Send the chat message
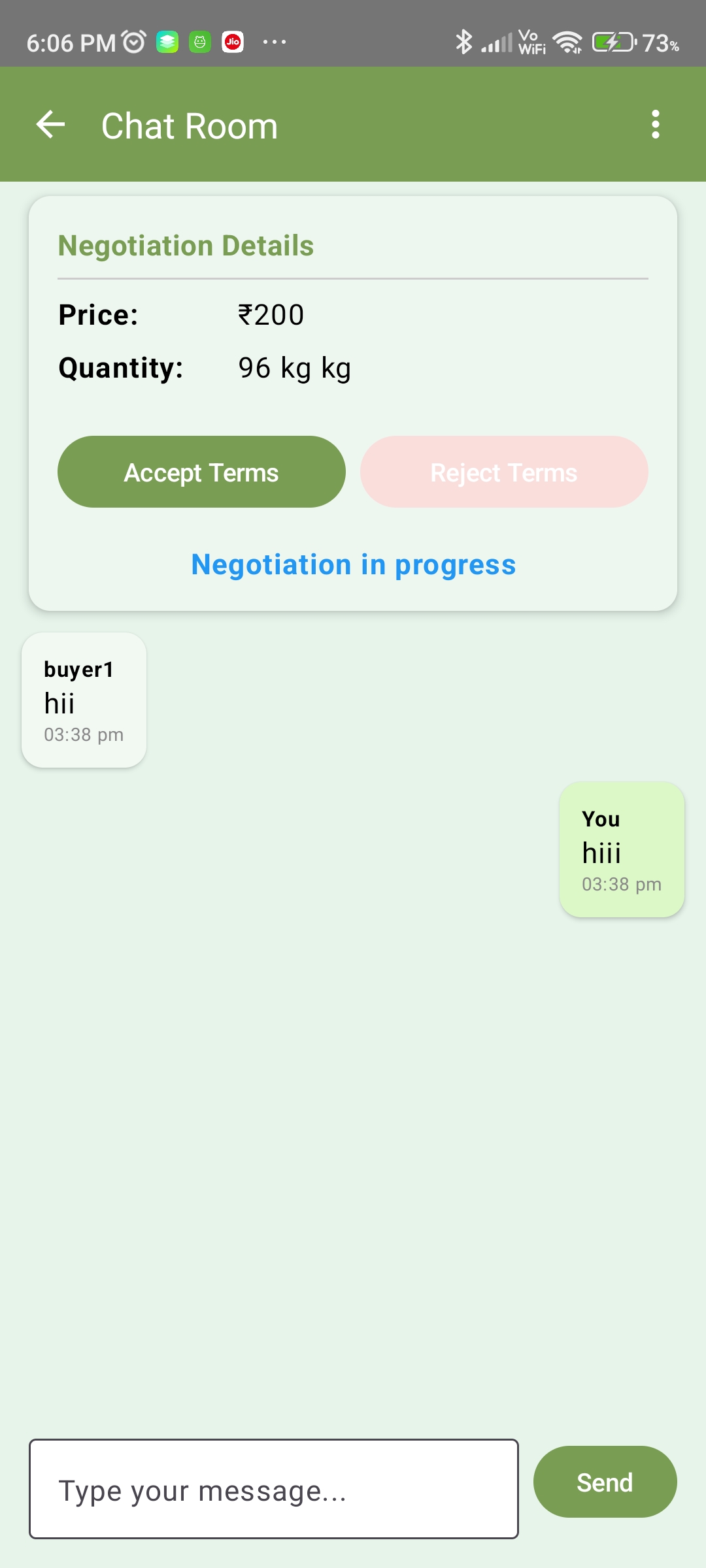706x1568 pixels. coord(605,1482)
